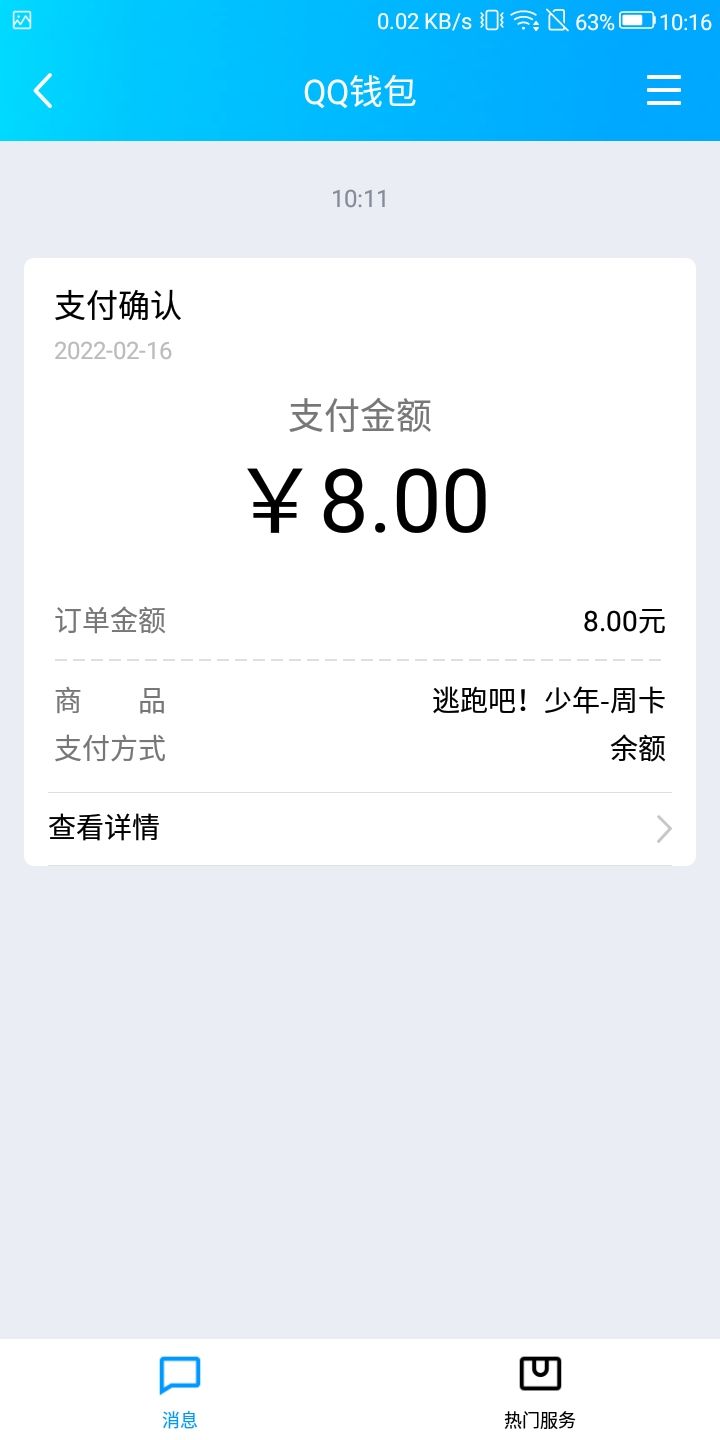Tap the 消息 message bubble icon

179,1374
